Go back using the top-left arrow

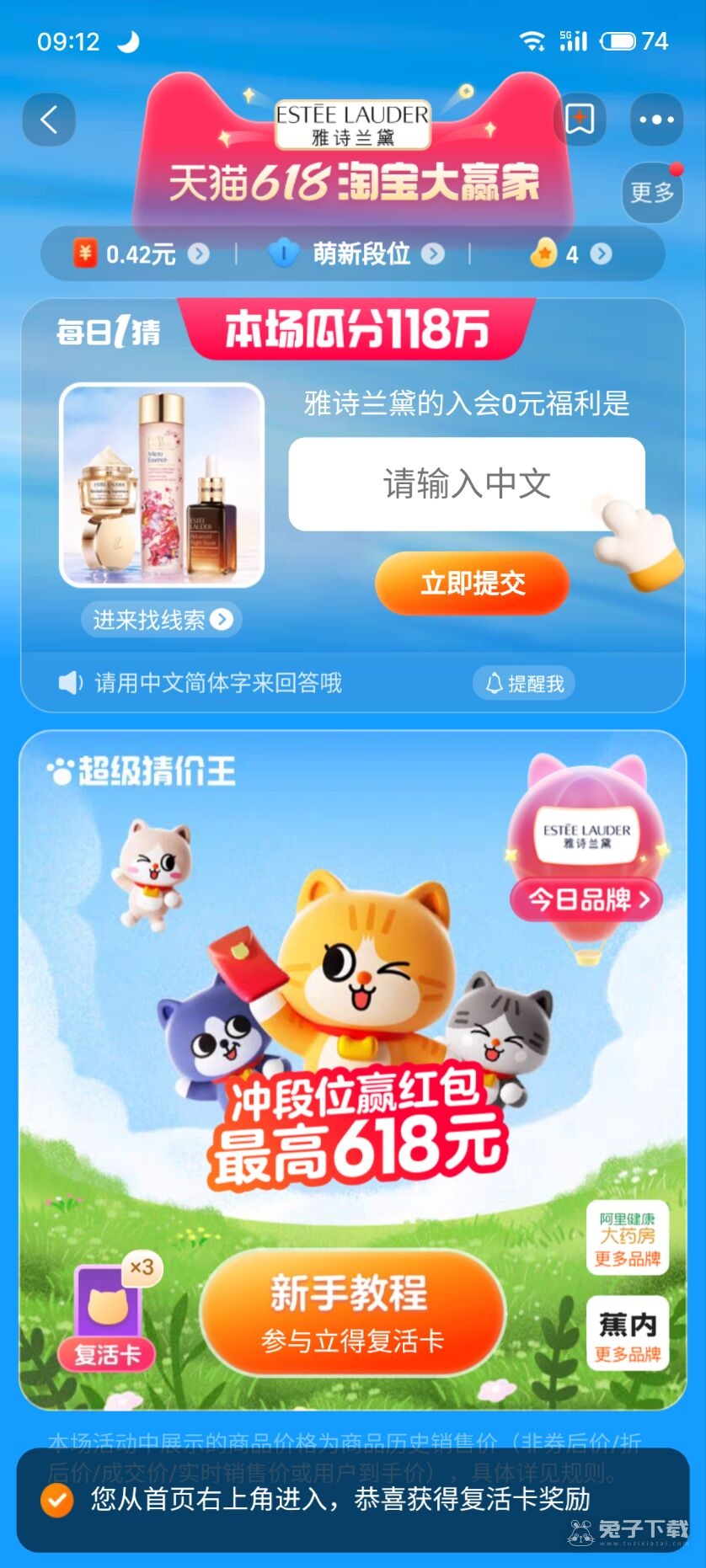point(49,120)
